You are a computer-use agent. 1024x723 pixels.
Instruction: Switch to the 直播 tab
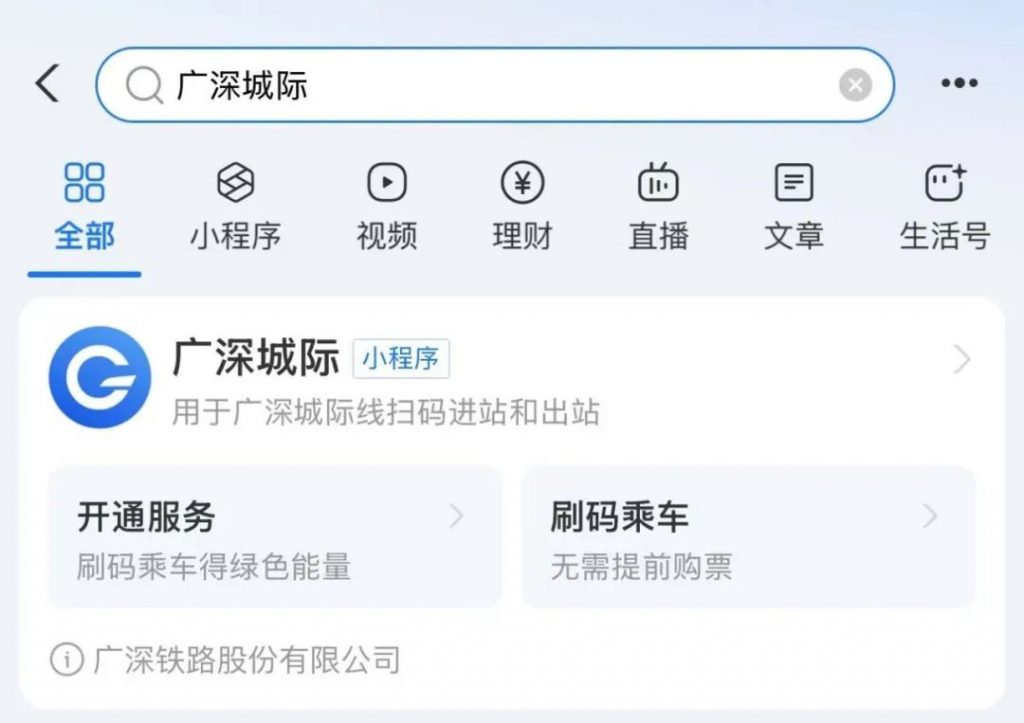tap(658, 208)
